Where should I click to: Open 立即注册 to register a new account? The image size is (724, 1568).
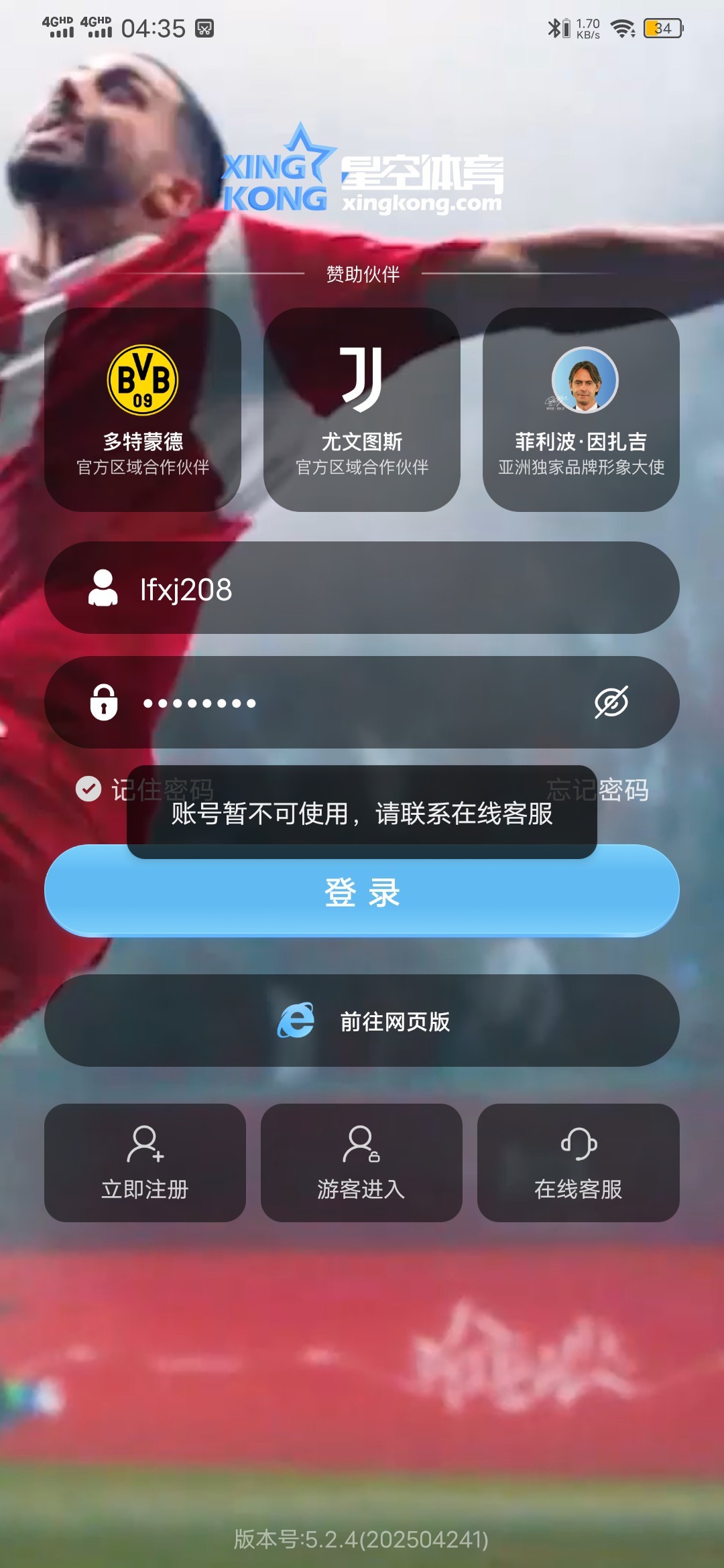pyautogui.click(x=145, y=1163)
